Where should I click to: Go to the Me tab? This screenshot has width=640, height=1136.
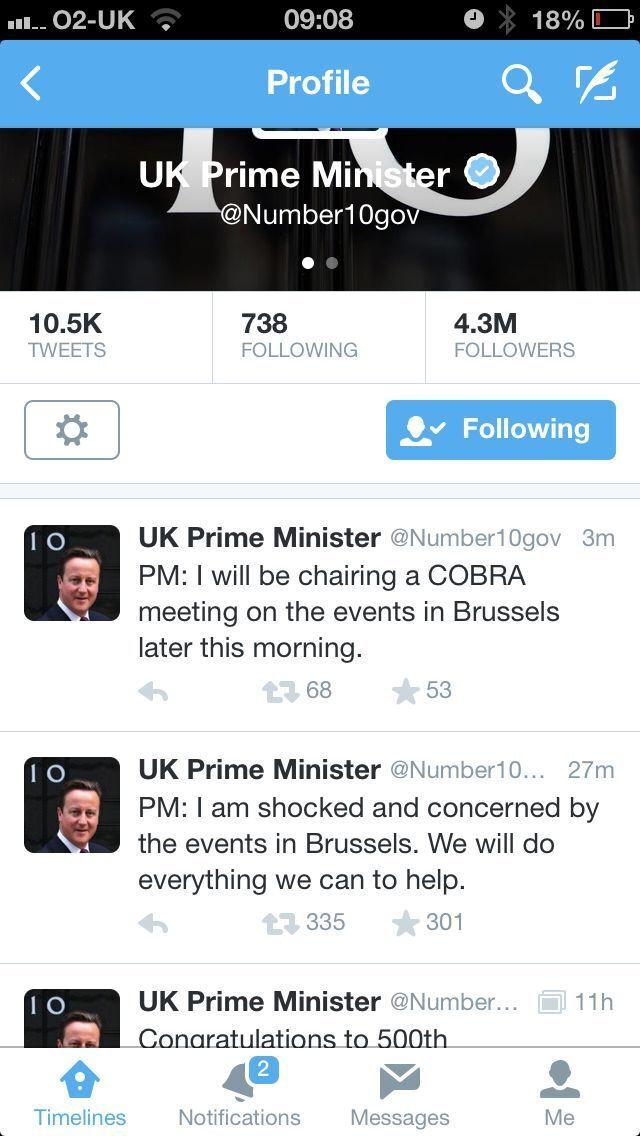click(559, 1094)
